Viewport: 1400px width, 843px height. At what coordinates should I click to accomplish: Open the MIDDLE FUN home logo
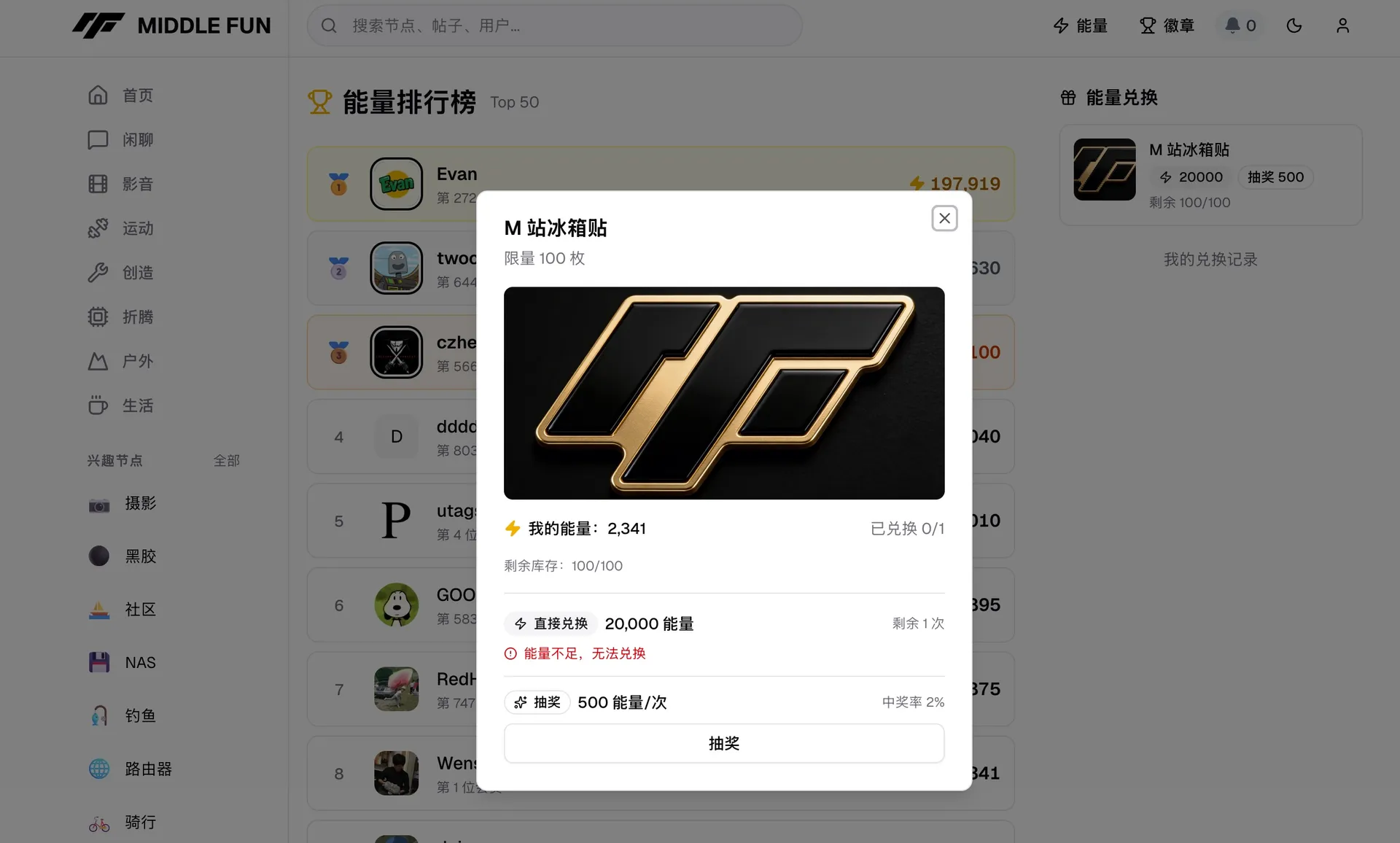171,26
